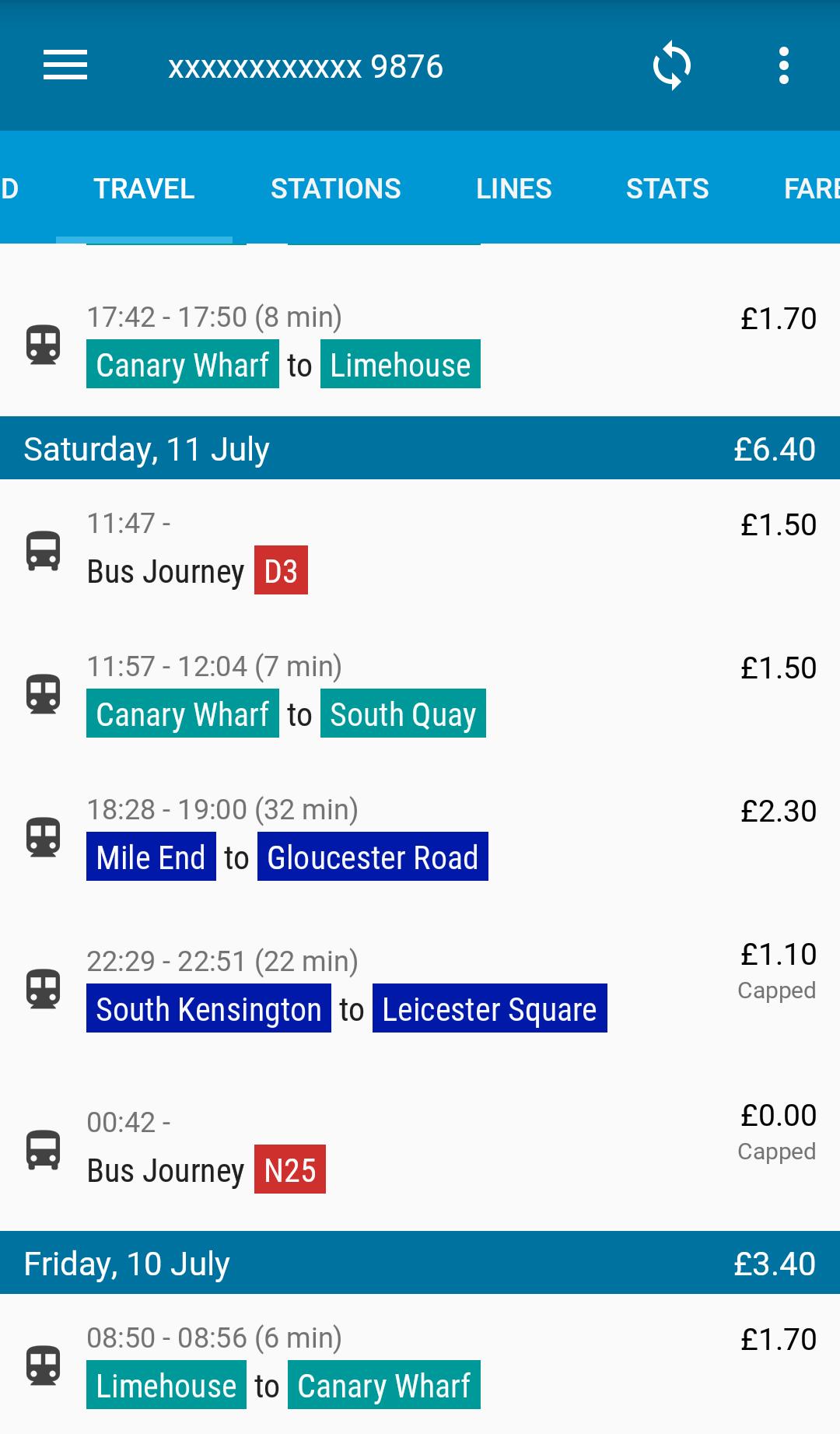
Task: Tap the refresh icon to sync card data
Action: 670,66
